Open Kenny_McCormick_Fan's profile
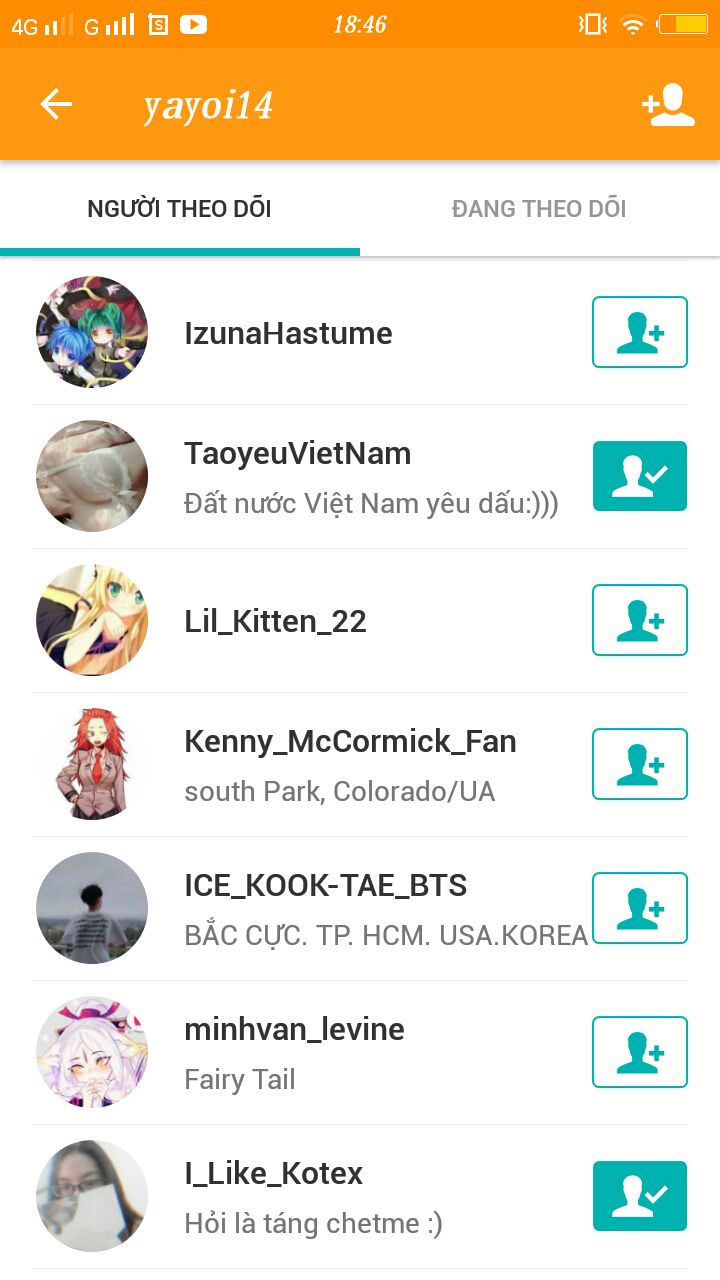 point(350,742)
